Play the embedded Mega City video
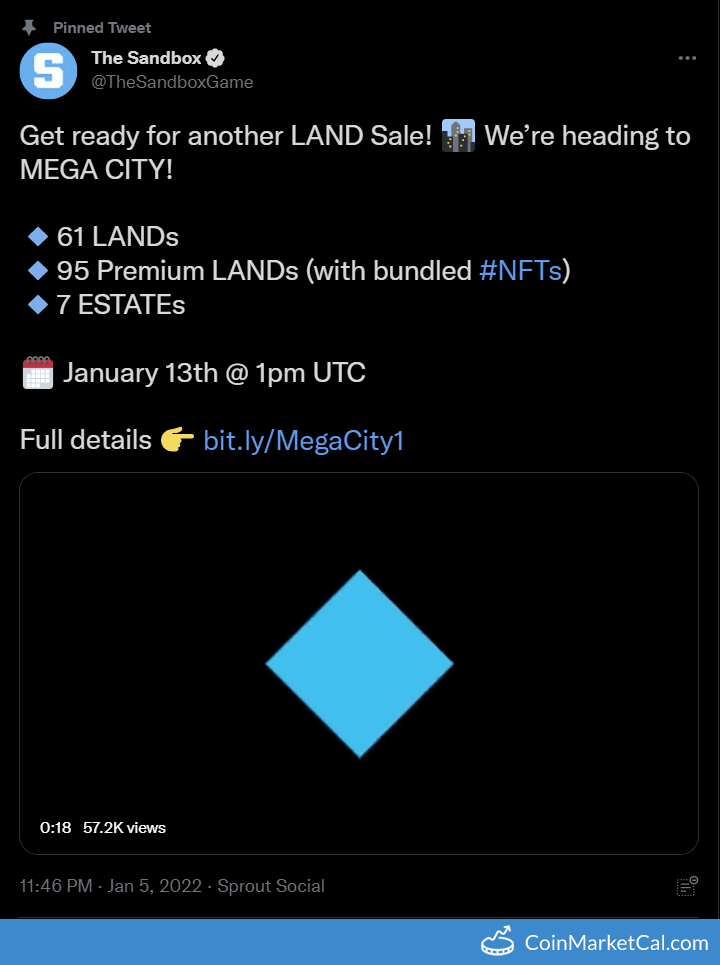The height and width of the screenshot is (965, 720). point(359,663)
